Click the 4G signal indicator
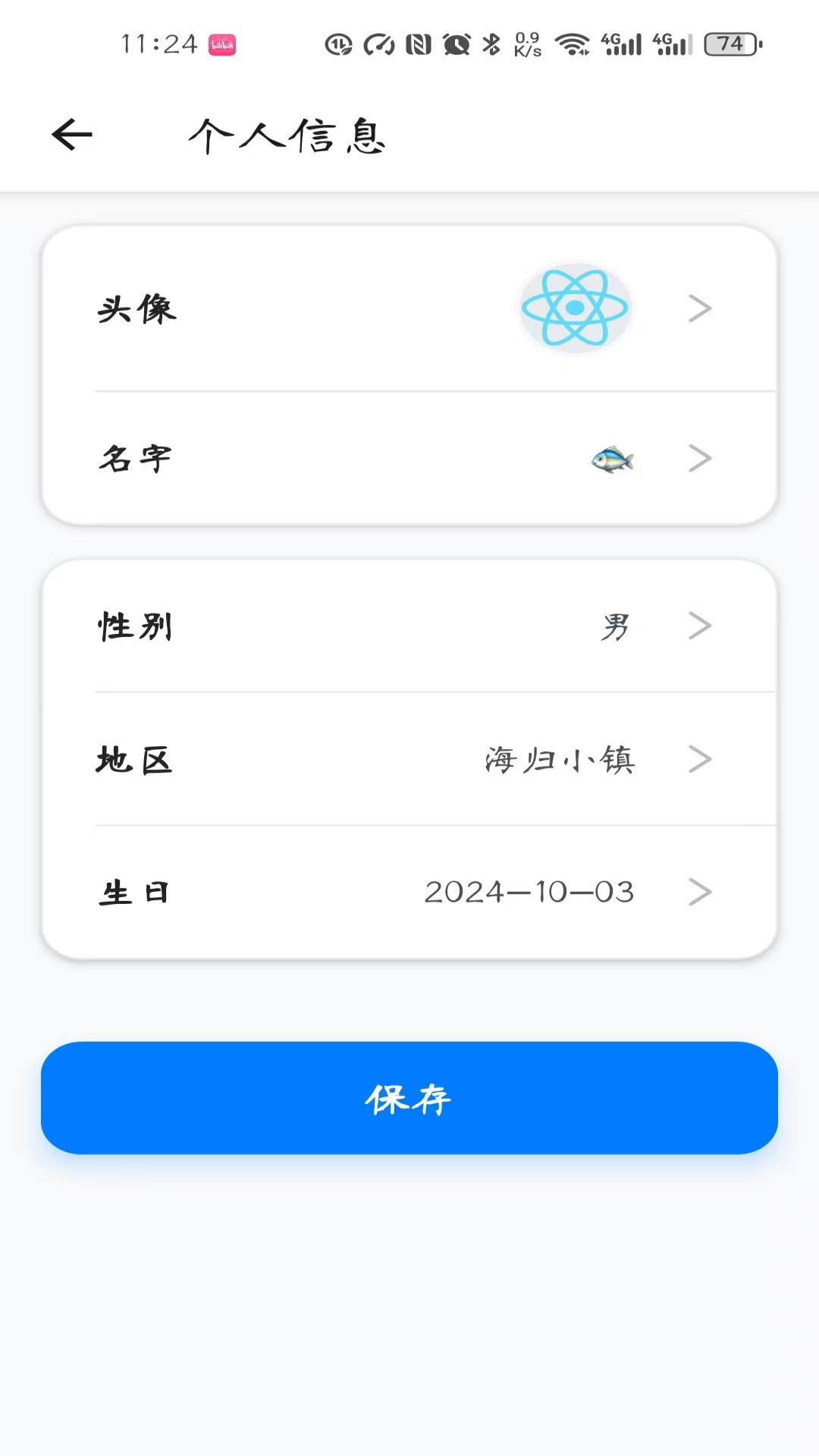The width and height of the screenshot is (819, 1456). tap(622, 44)
